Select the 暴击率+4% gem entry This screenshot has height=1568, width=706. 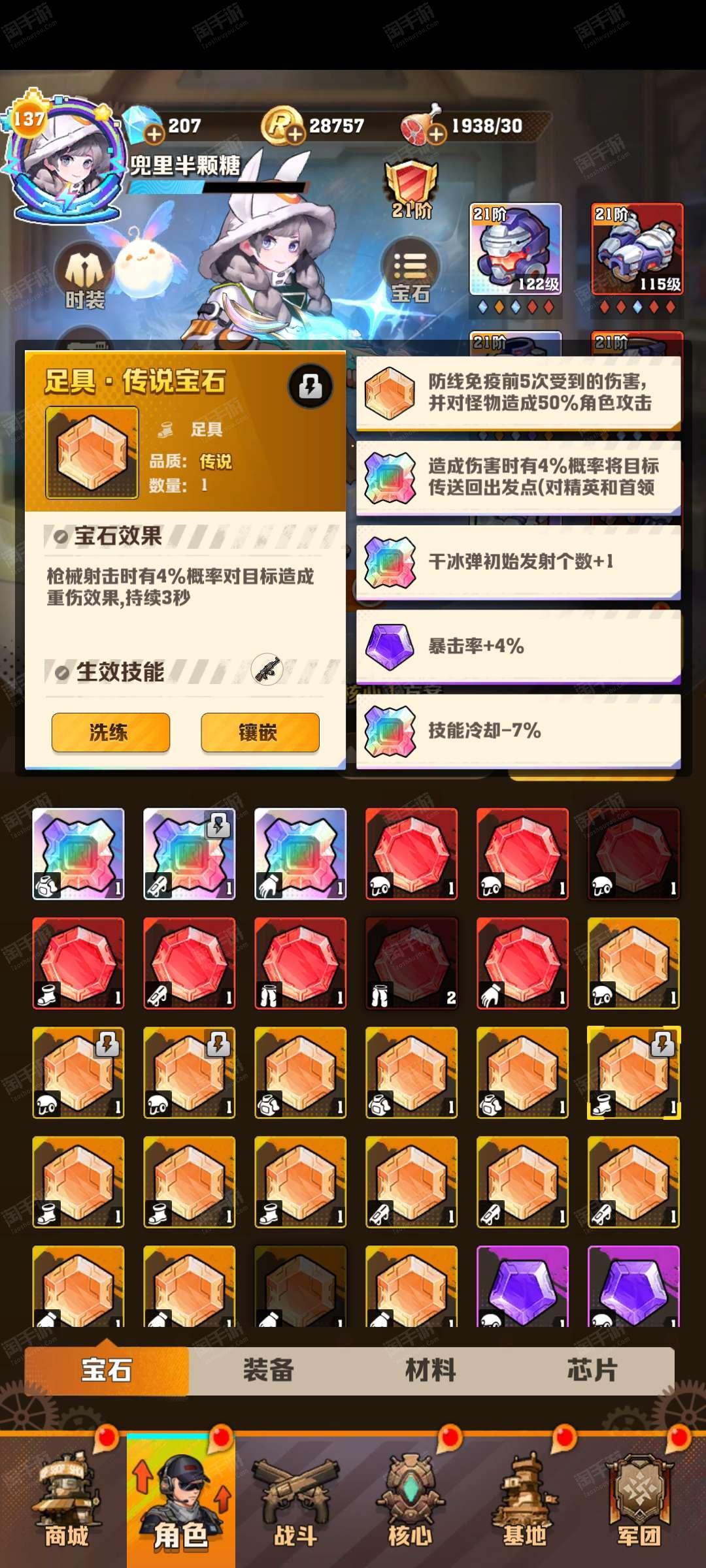pos(518,646)
